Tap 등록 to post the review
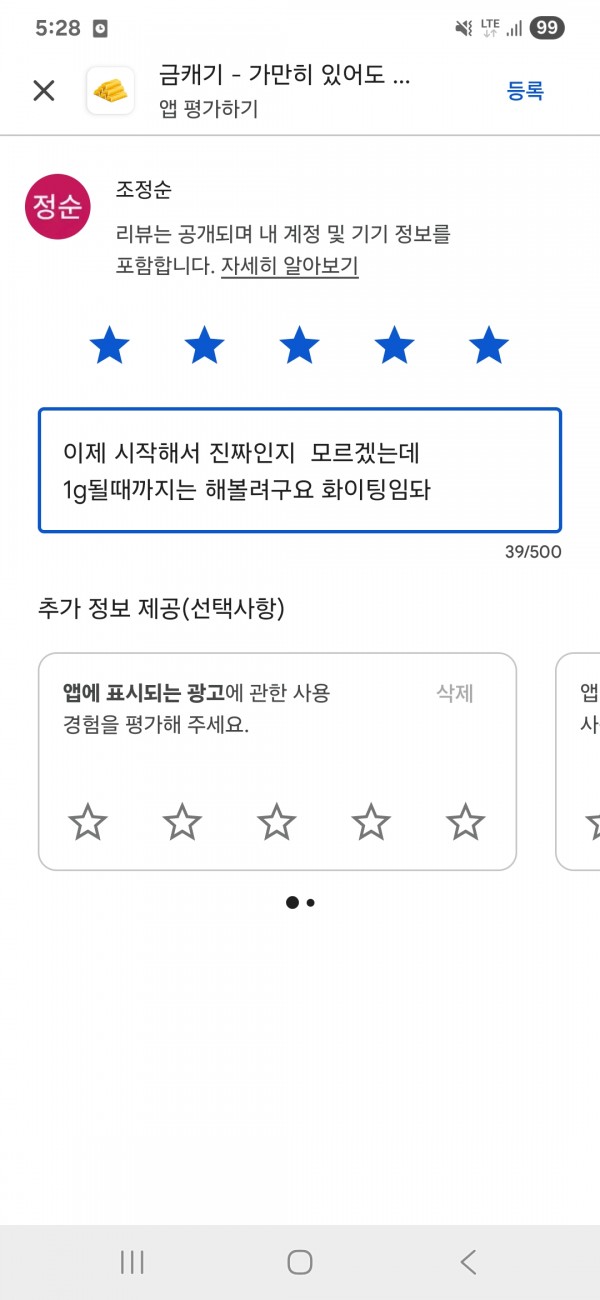Viewport: 600px width, 1300px height. click(525, 91)
